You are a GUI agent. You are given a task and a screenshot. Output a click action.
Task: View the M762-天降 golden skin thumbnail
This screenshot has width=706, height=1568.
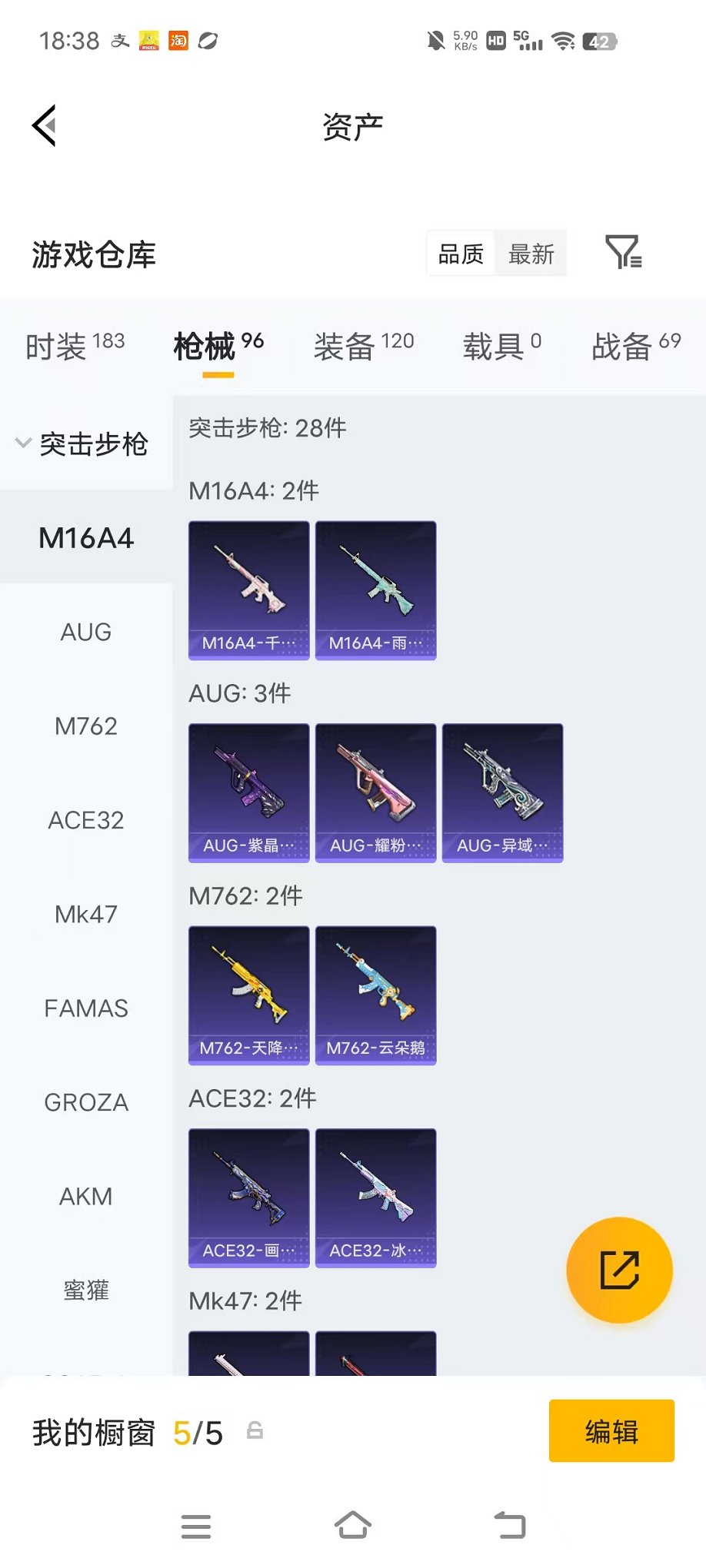248,995
